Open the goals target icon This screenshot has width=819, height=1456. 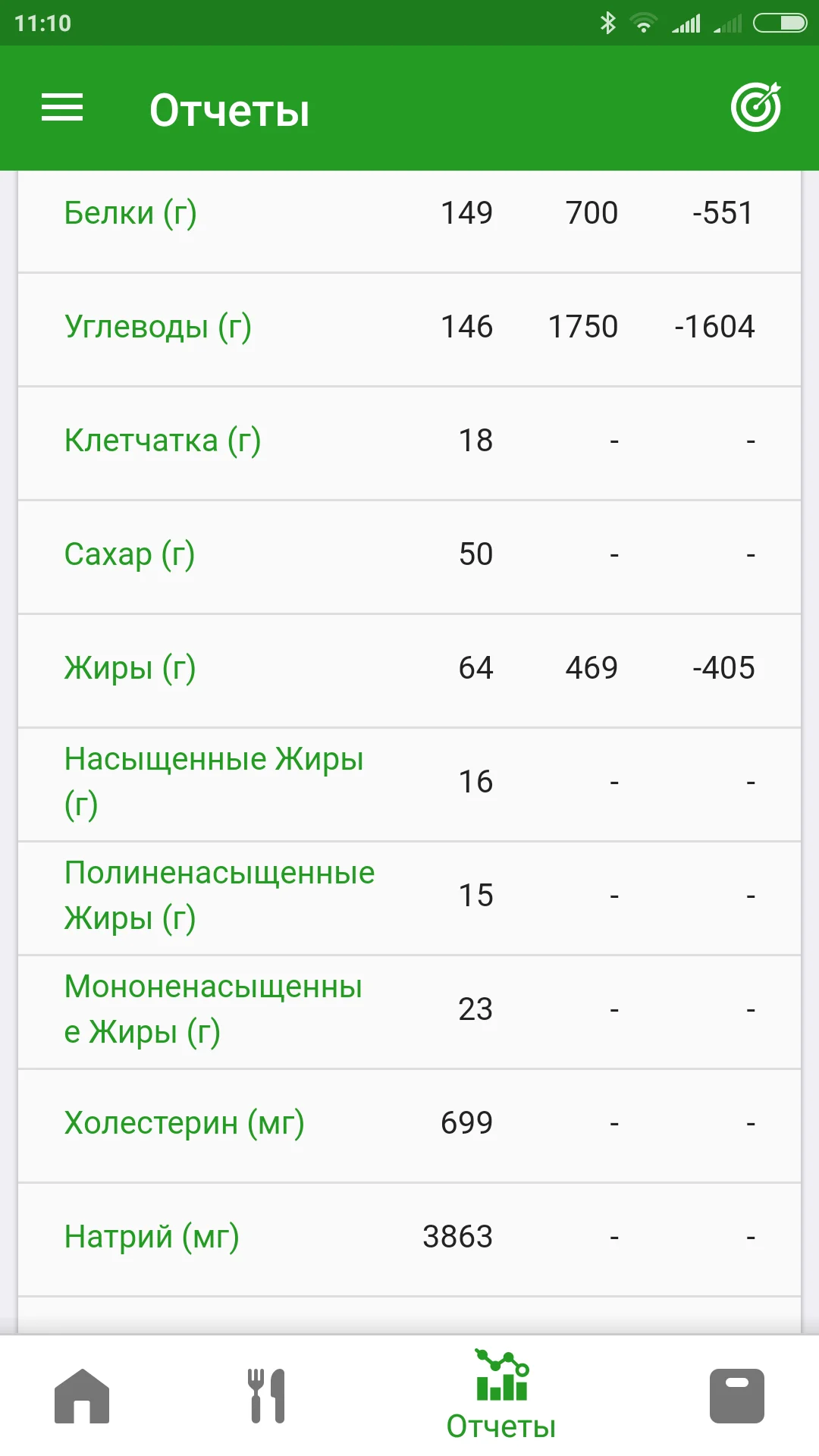point(755,108)
